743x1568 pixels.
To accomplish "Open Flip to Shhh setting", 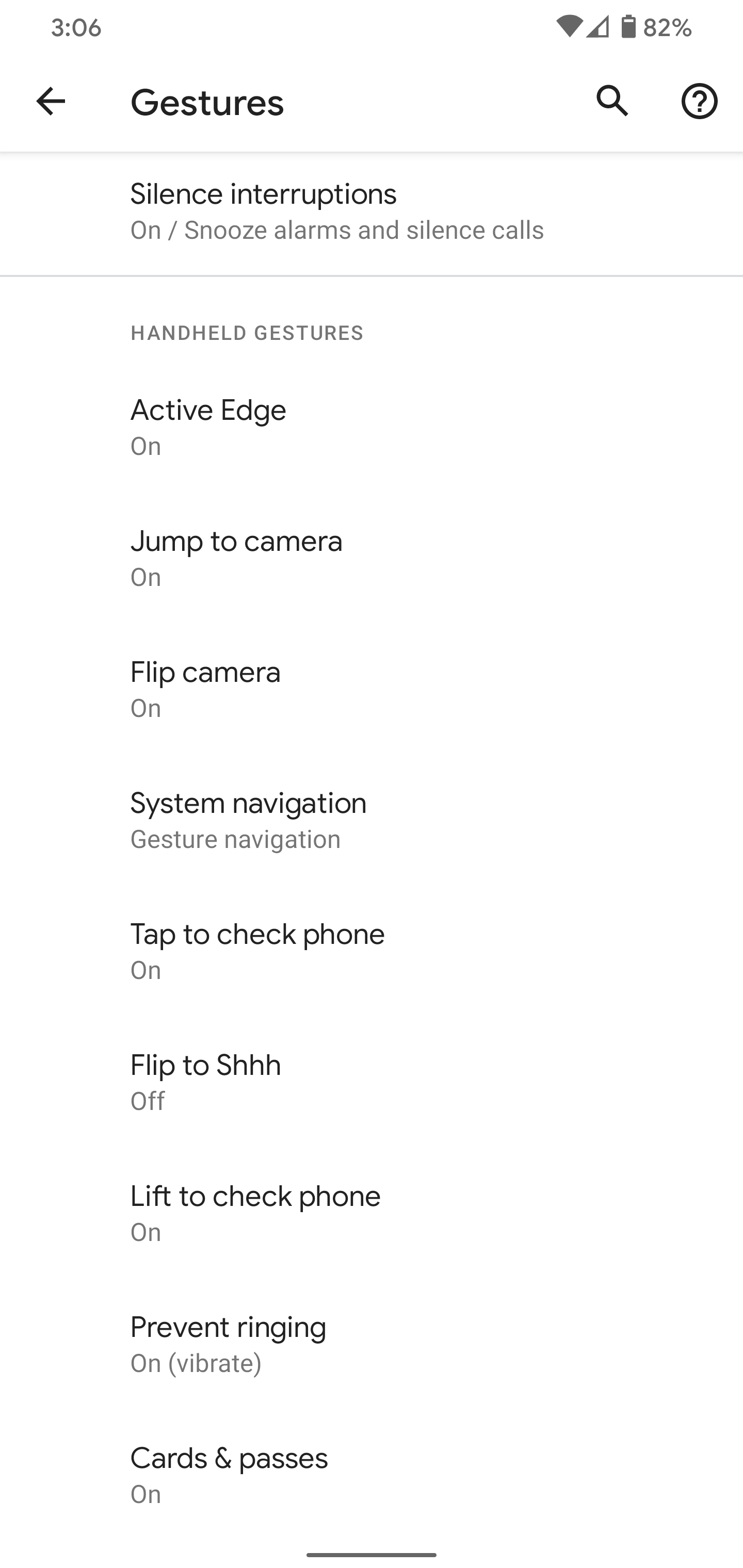I will [x=372, y=1082].
